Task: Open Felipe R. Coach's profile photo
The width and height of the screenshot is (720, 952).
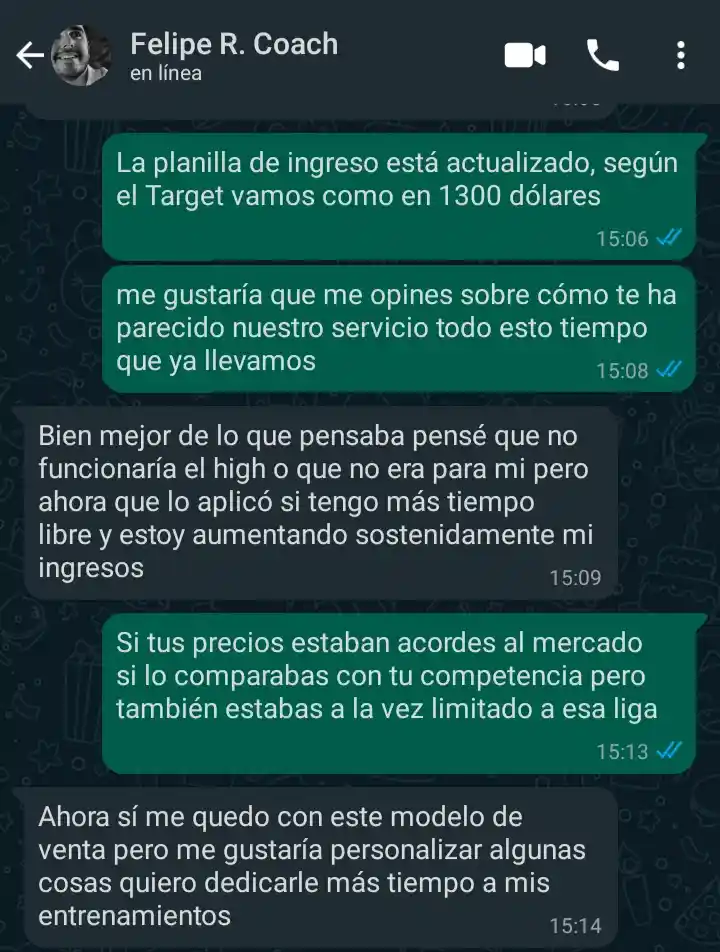Action: pos(81,55)
